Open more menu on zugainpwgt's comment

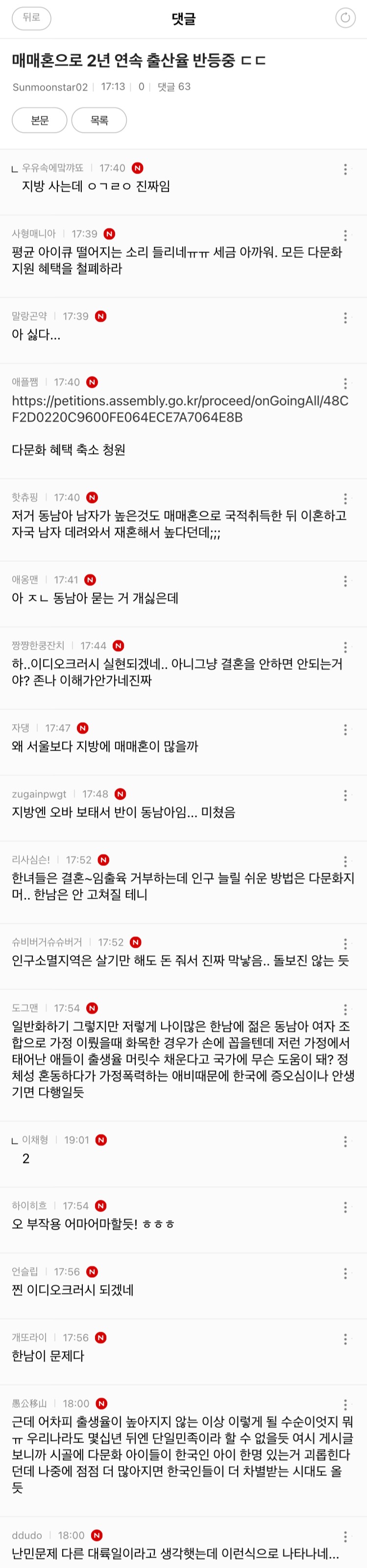coord(345,795)
